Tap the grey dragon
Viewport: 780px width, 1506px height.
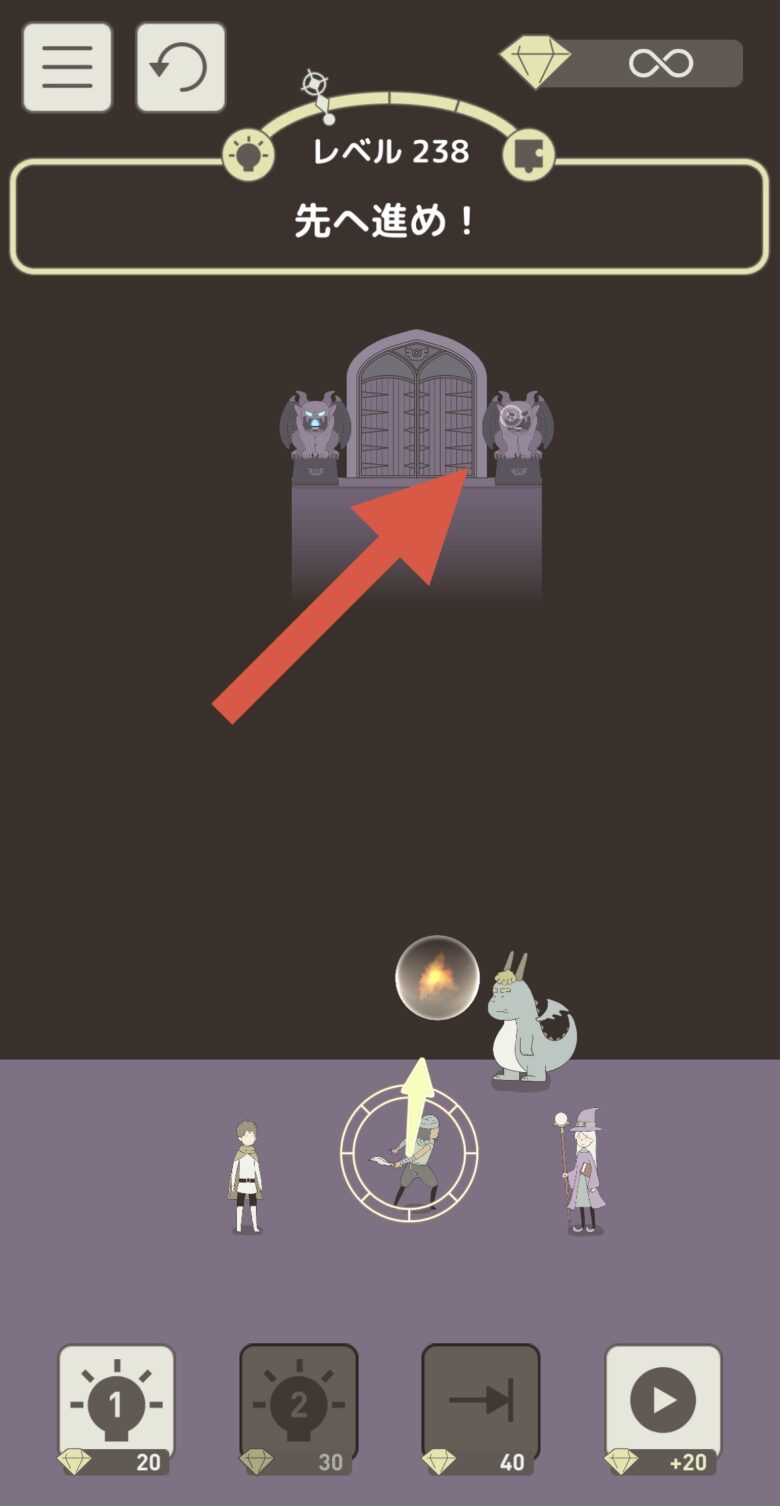[525, 1025]
